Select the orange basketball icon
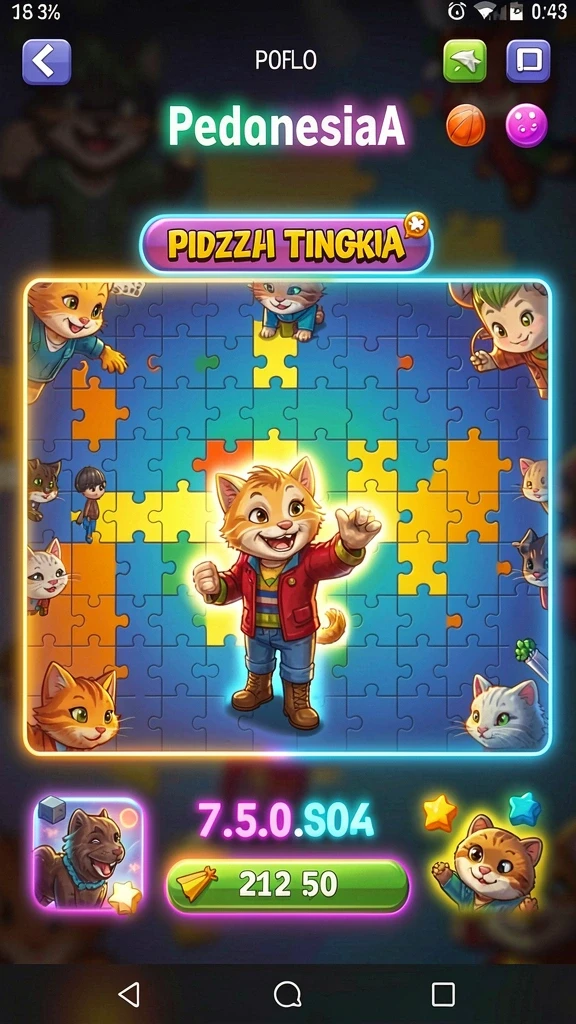 [466, 125]
